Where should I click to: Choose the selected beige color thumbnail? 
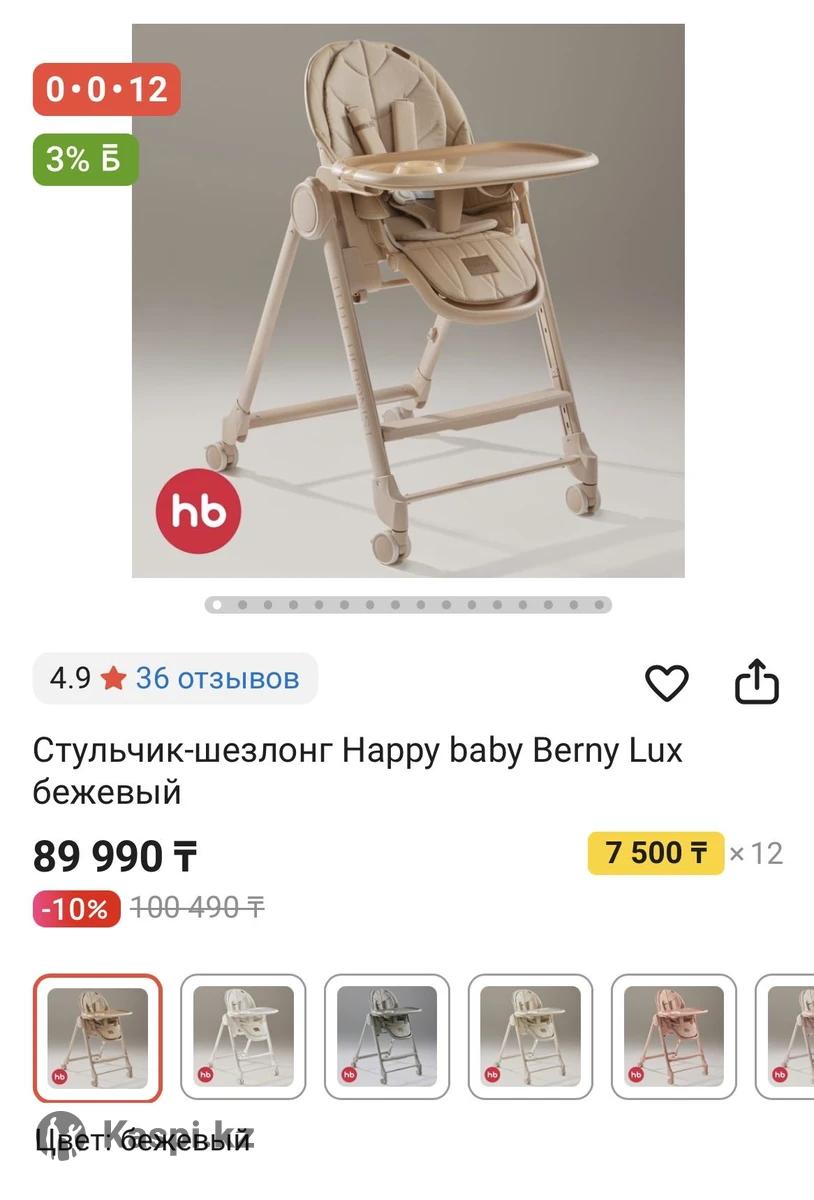click(97, 1036)
